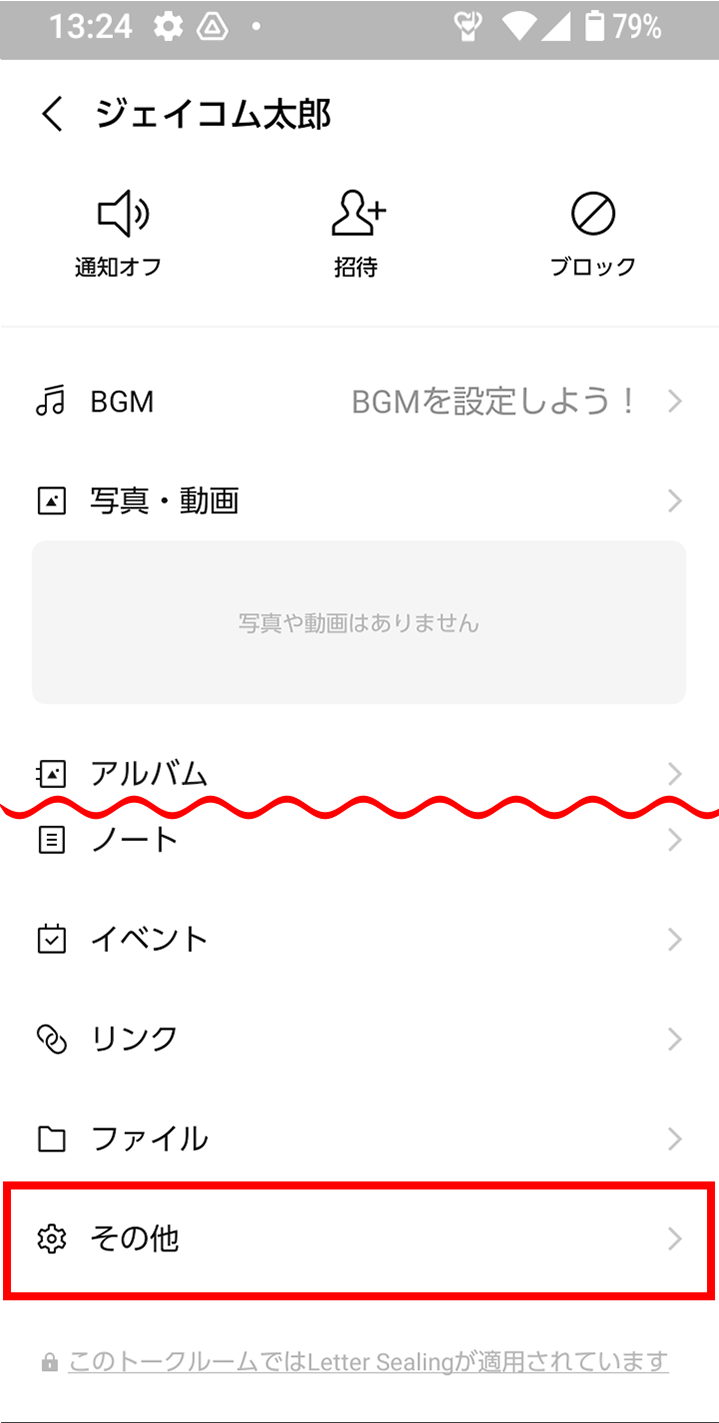This screenshot has width=719, height=1423.
Task: Open その他 settings
Action: pos(359,1240)
